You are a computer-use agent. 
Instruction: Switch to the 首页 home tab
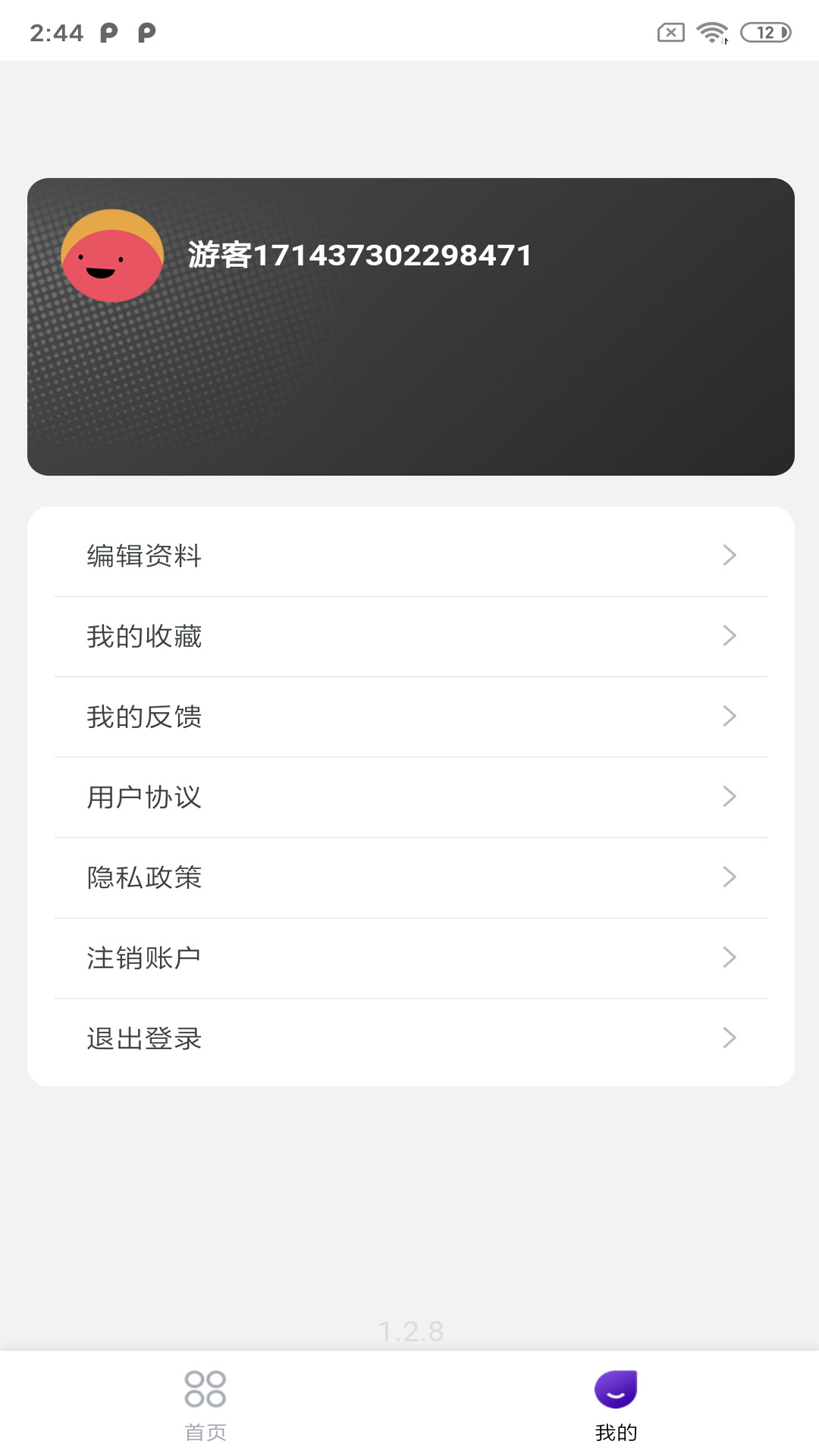205,1404
